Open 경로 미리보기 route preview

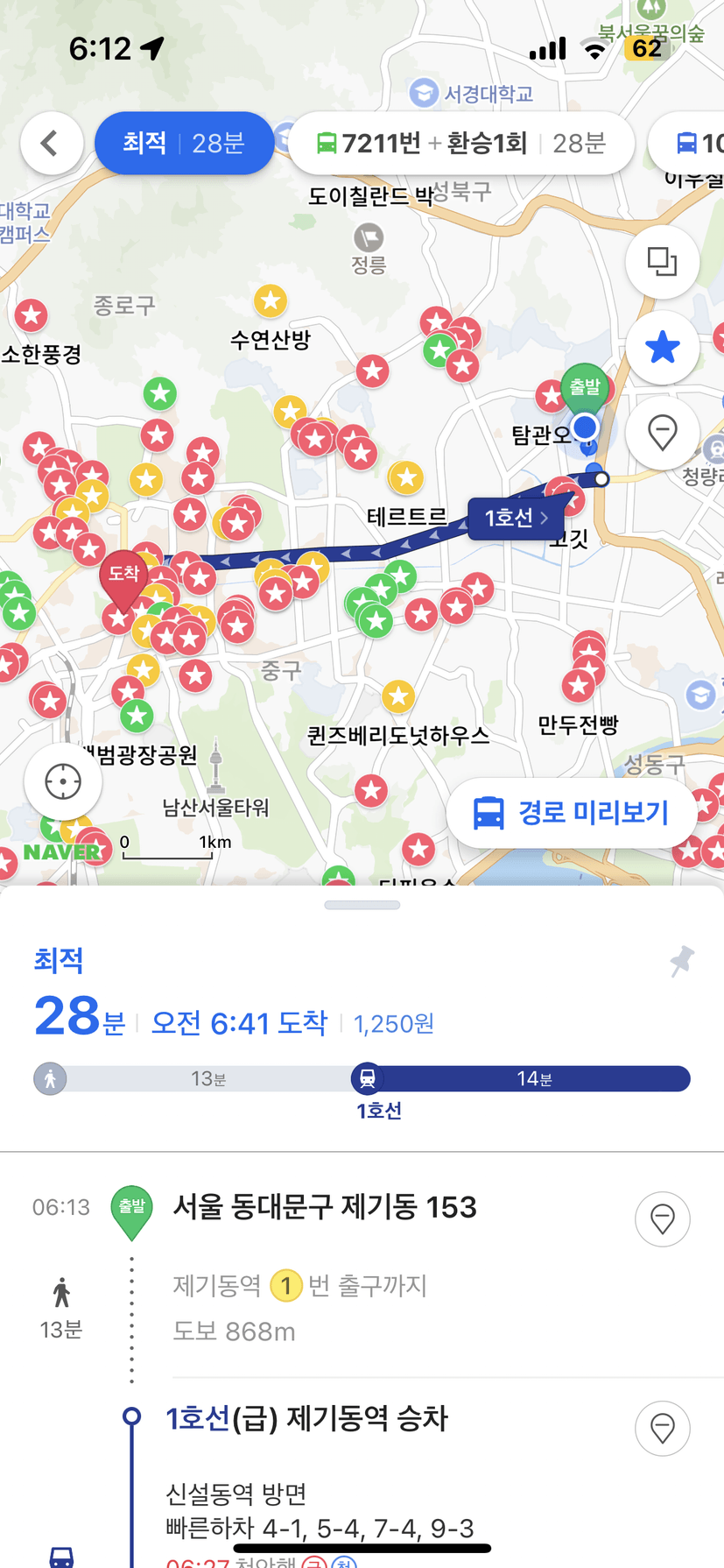[572, 812]
